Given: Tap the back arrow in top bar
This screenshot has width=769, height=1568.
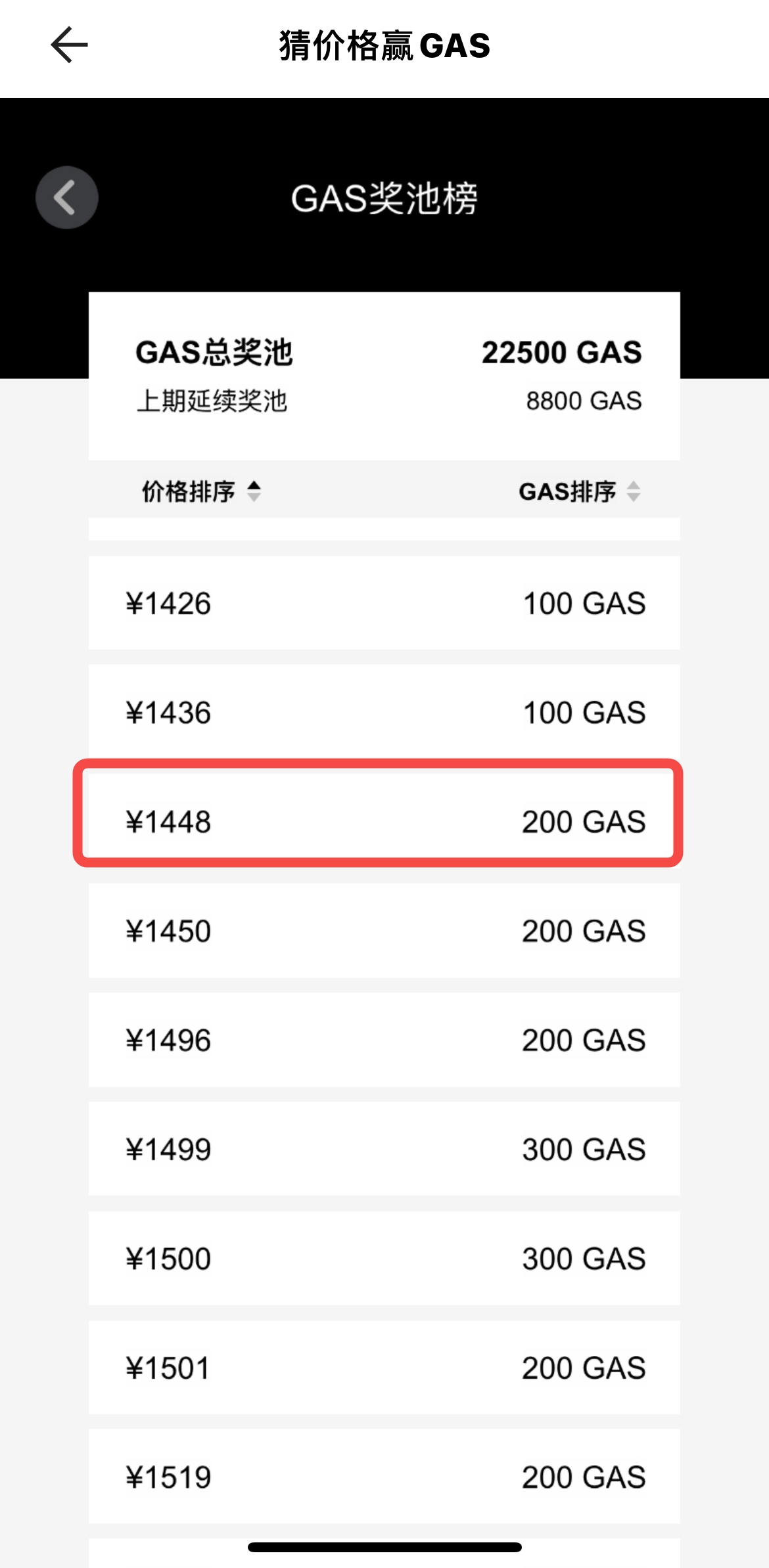Looking at the screenshot, I should pyautogui.click(x=69, y=45).
